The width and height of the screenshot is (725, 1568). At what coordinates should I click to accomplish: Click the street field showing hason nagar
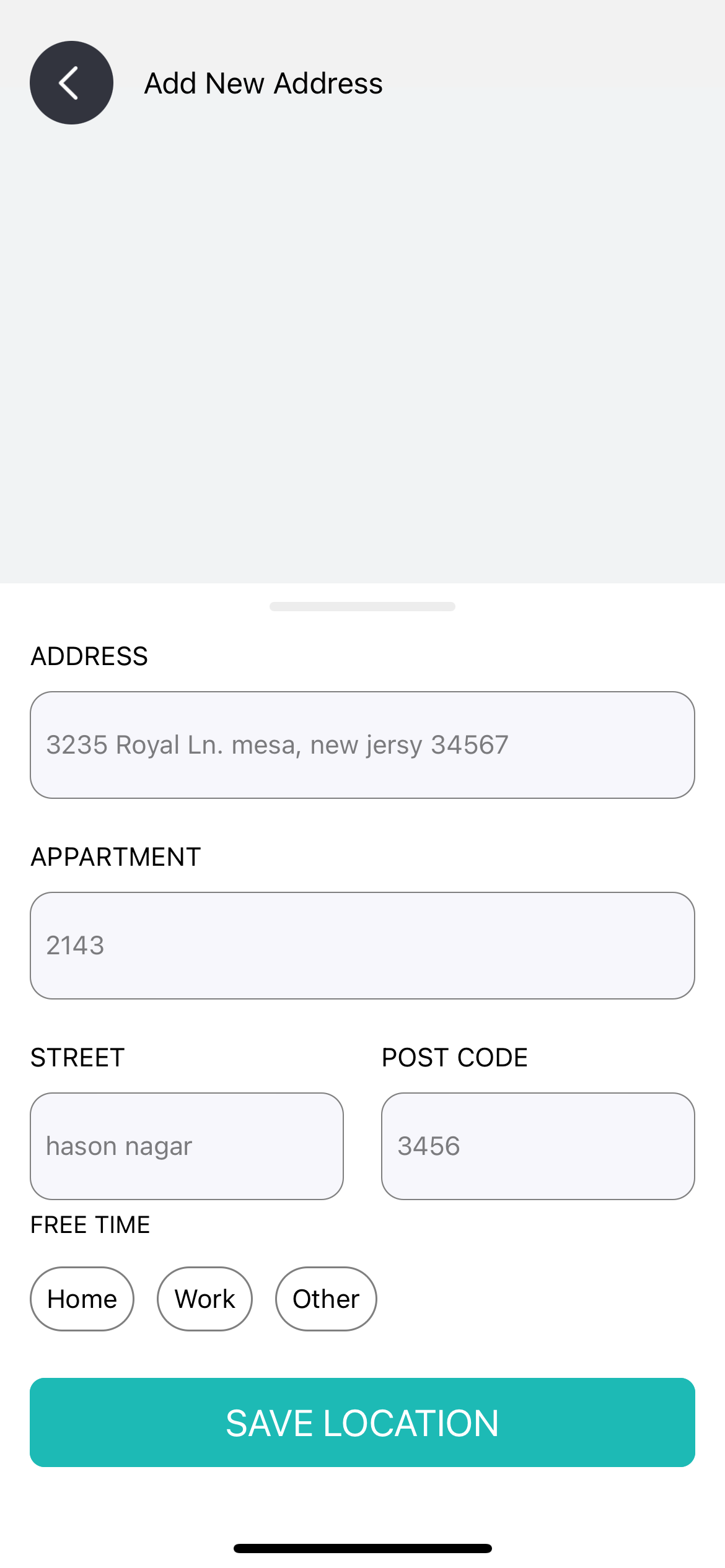[186, 1146]
